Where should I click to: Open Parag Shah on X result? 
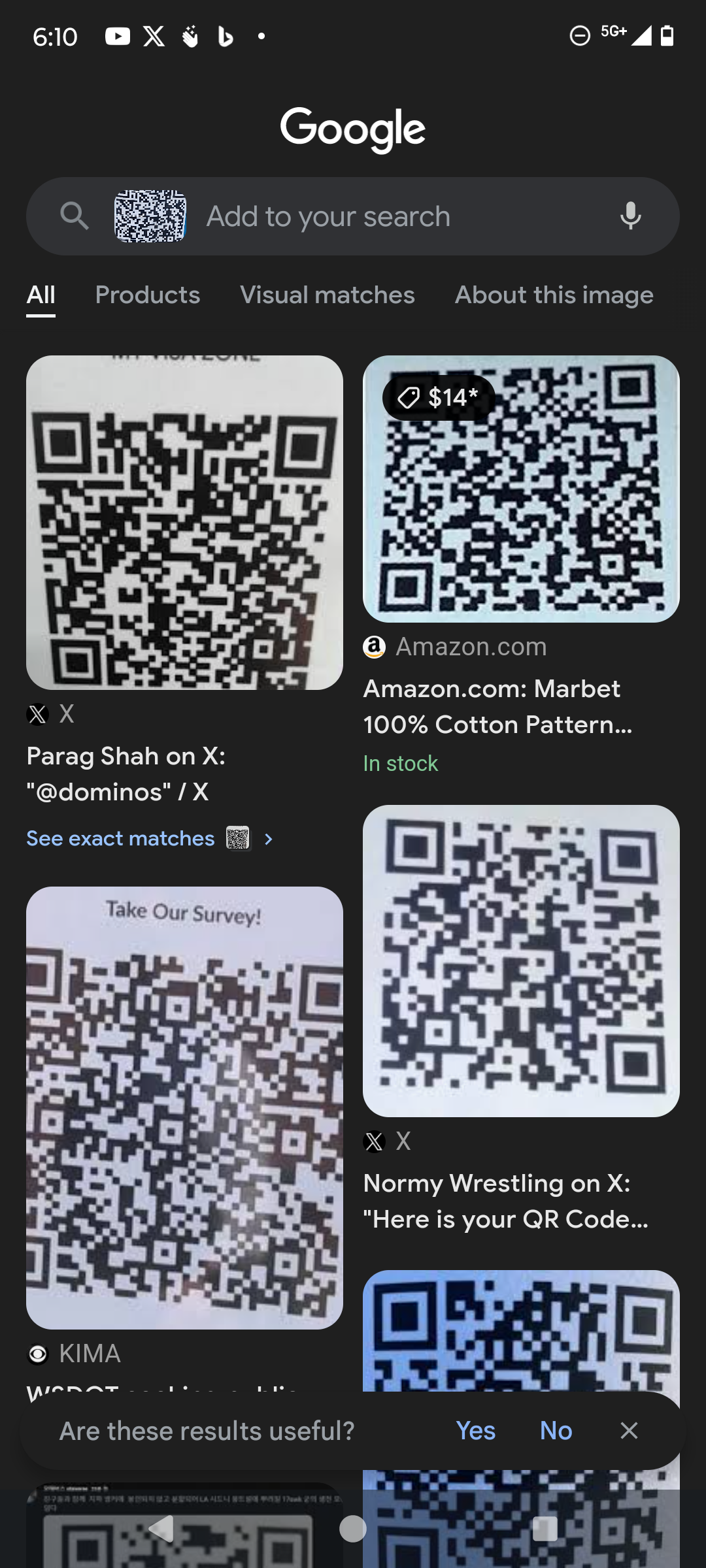click(x=184, y=523)
